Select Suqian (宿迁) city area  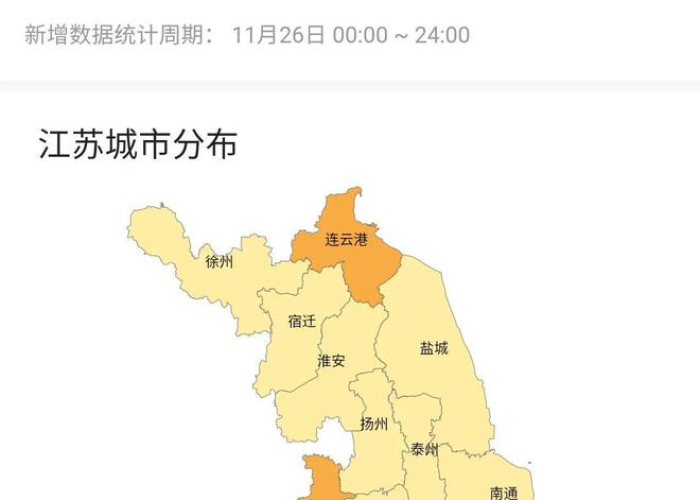tap(301, 321)
